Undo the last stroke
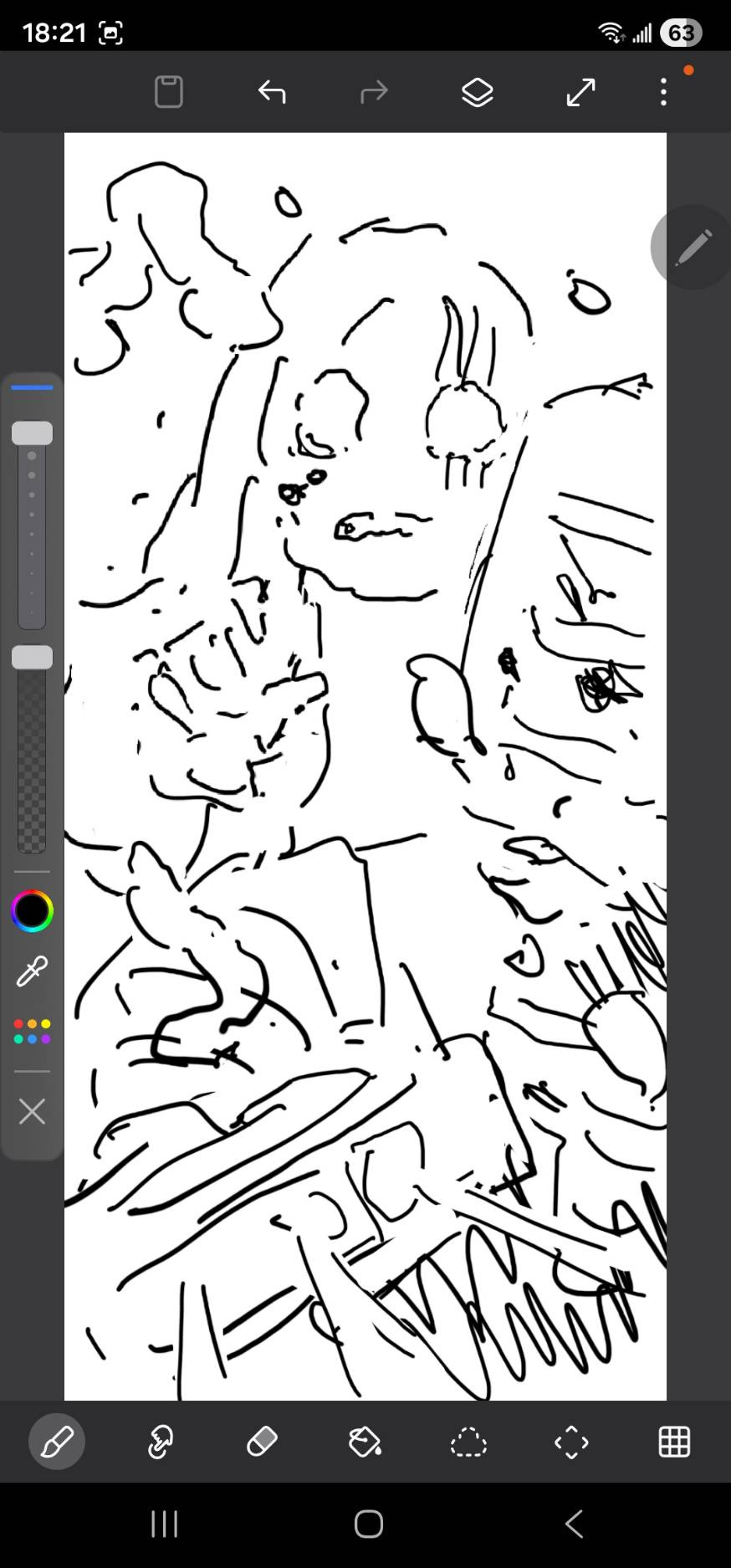The width and height of the screenshot is (731, 1568). pyautogui.click(x=272, y=92)
